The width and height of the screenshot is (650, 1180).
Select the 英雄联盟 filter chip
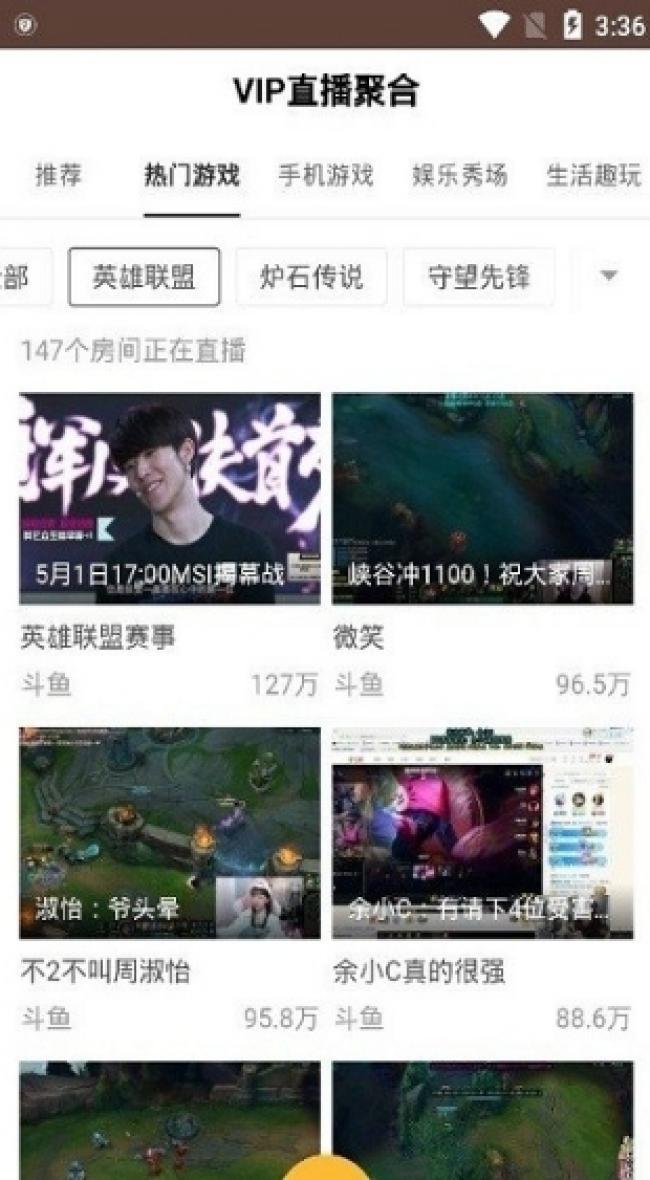[144, 277]
